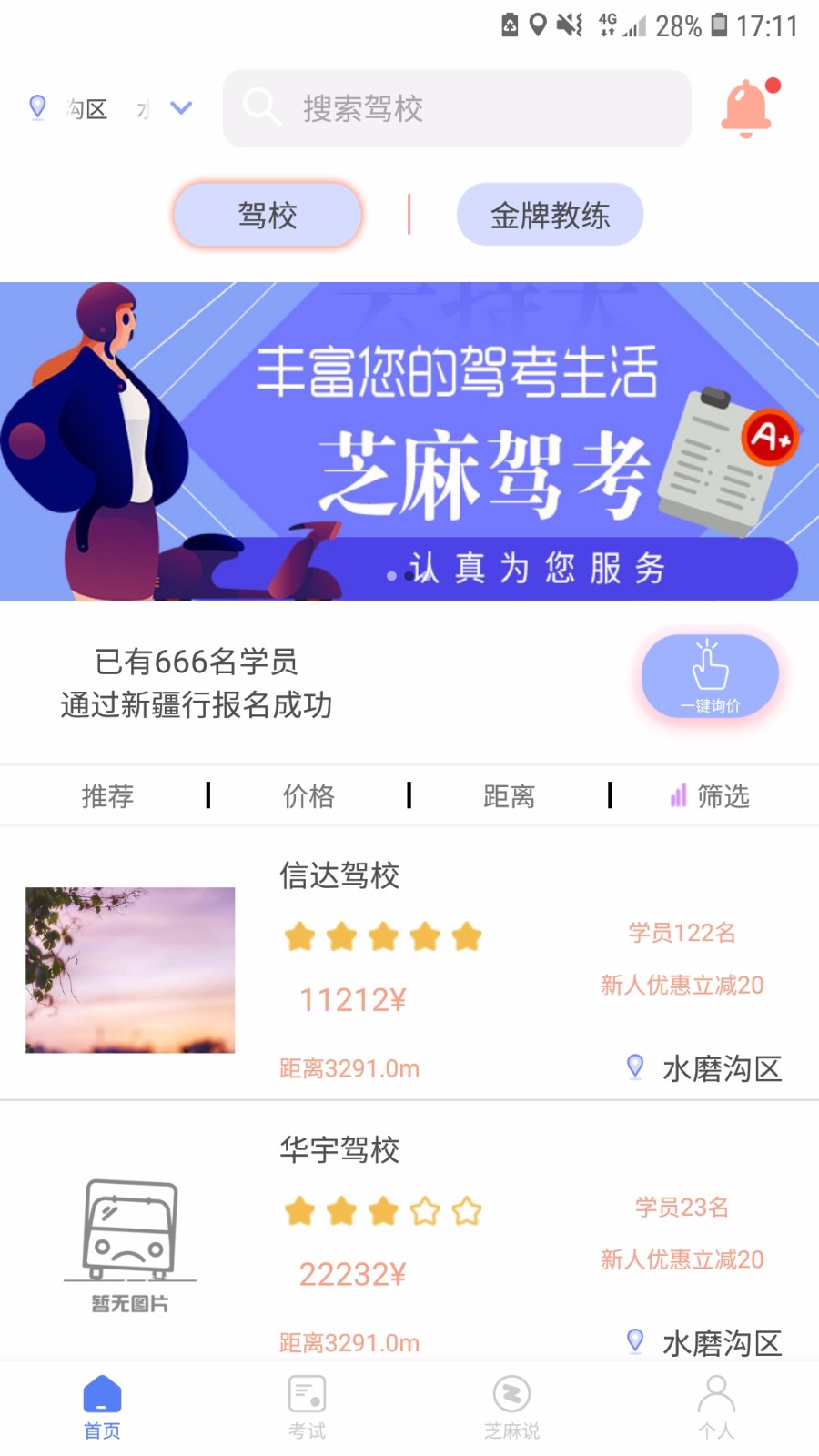Tap the banner carousel indicator dot
Image resolution: width=819 pixels, height=1456 pixels.
click(x=395, y=575)
